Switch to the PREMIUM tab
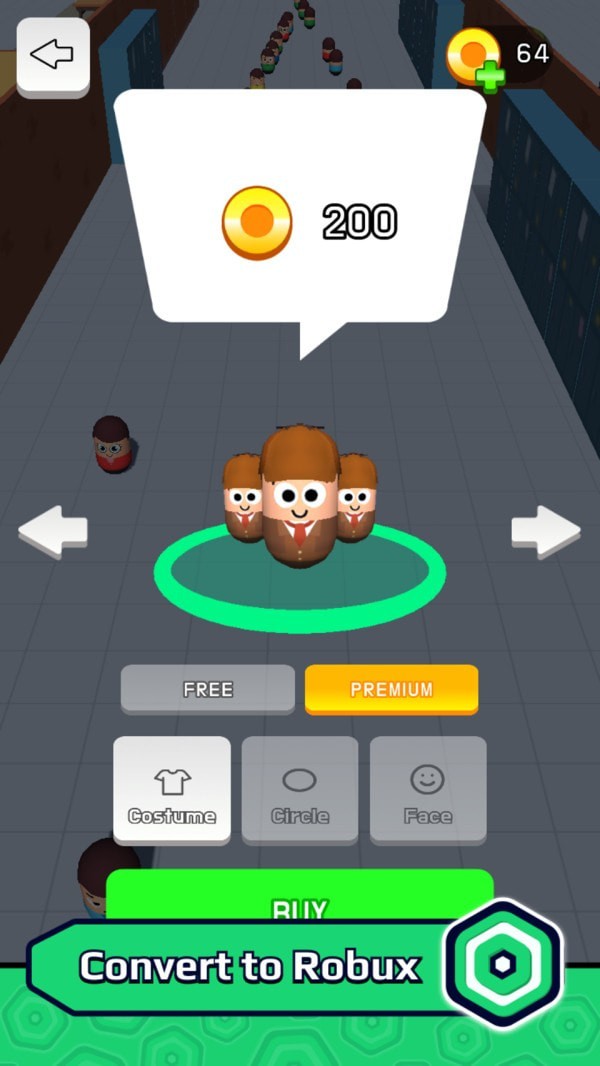This screenshot has height=1066, width=600. [x=391, y=689]
